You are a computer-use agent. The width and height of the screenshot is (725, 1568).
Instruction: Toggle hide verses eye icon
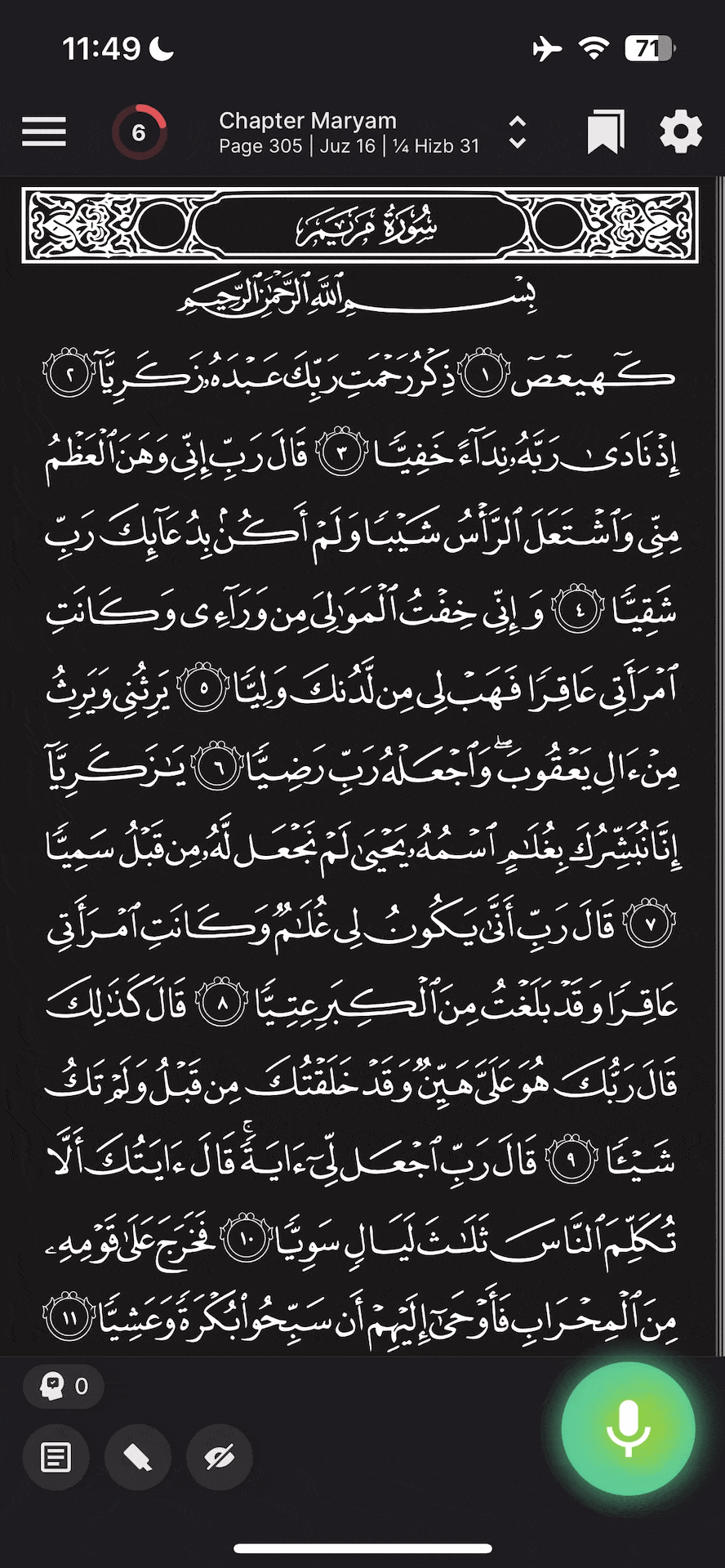tap(220, 1457)
